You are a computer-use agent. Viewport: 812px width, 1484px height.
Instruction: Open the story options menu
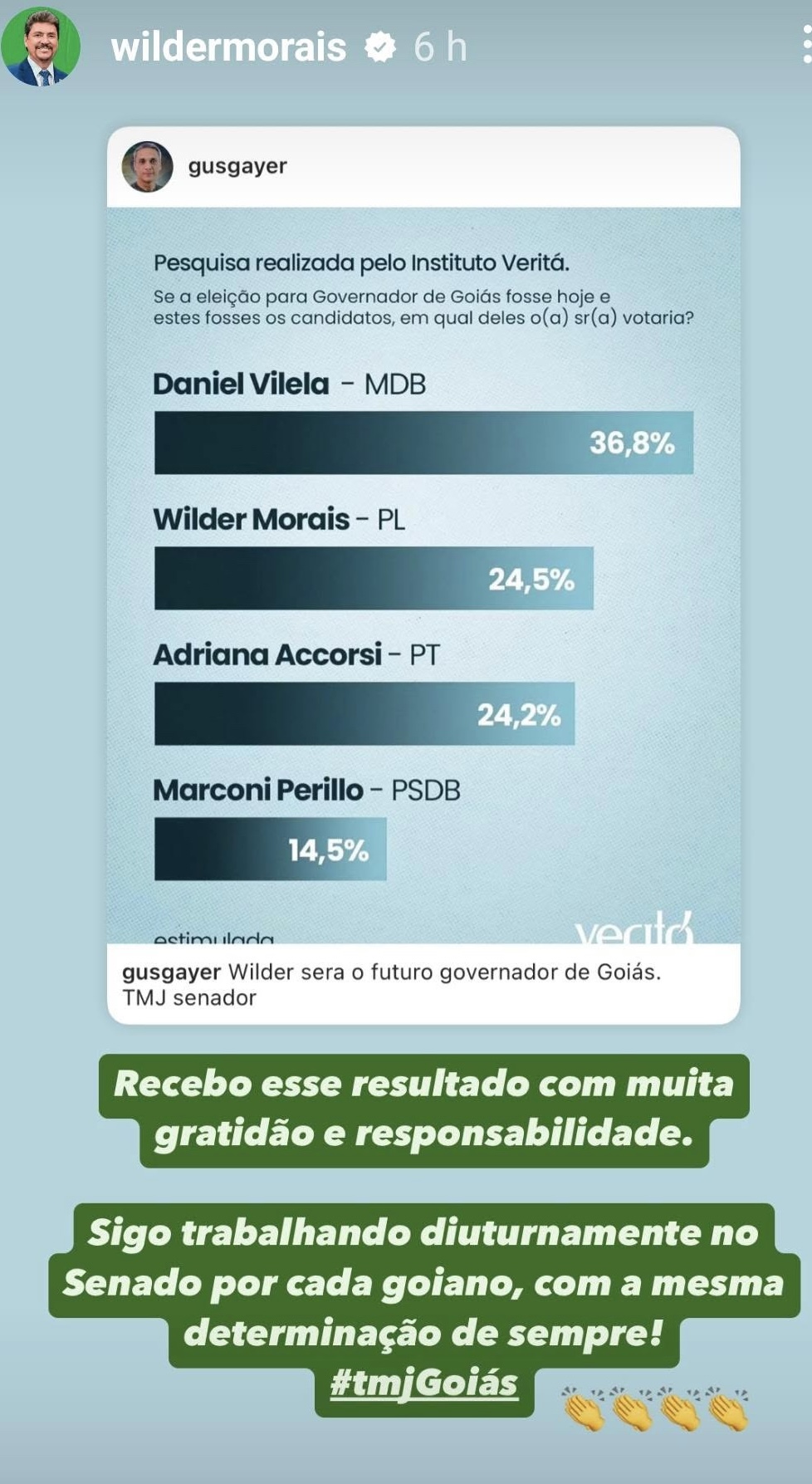tap(805, 46)
